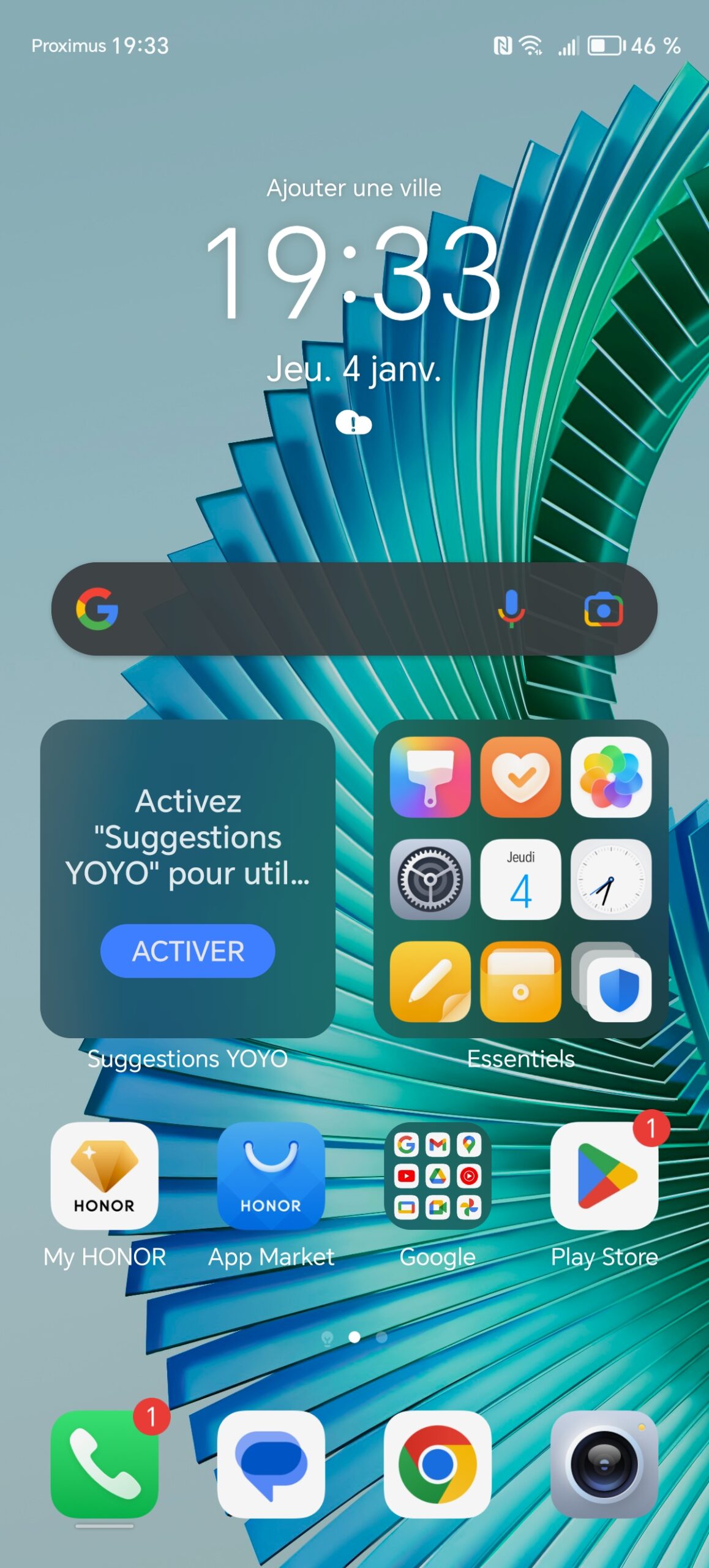This screenshot has height=1568, width=709.
Task: Open the yellow Files app
Action: tap(520, 981)
